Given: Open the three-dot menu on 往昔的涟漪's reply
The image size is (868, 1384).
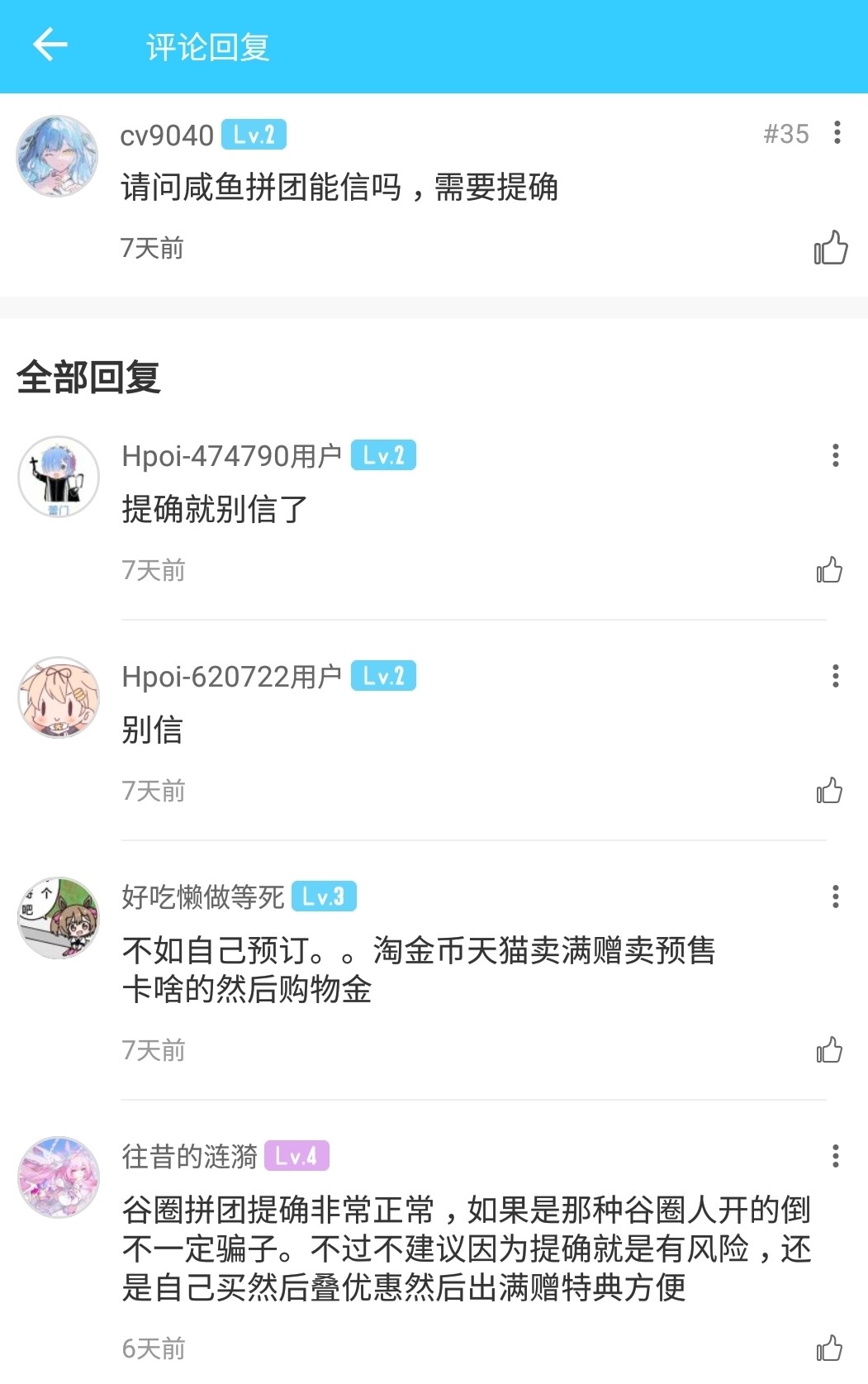Looking at the screenshot, I should pos(837,1155).
